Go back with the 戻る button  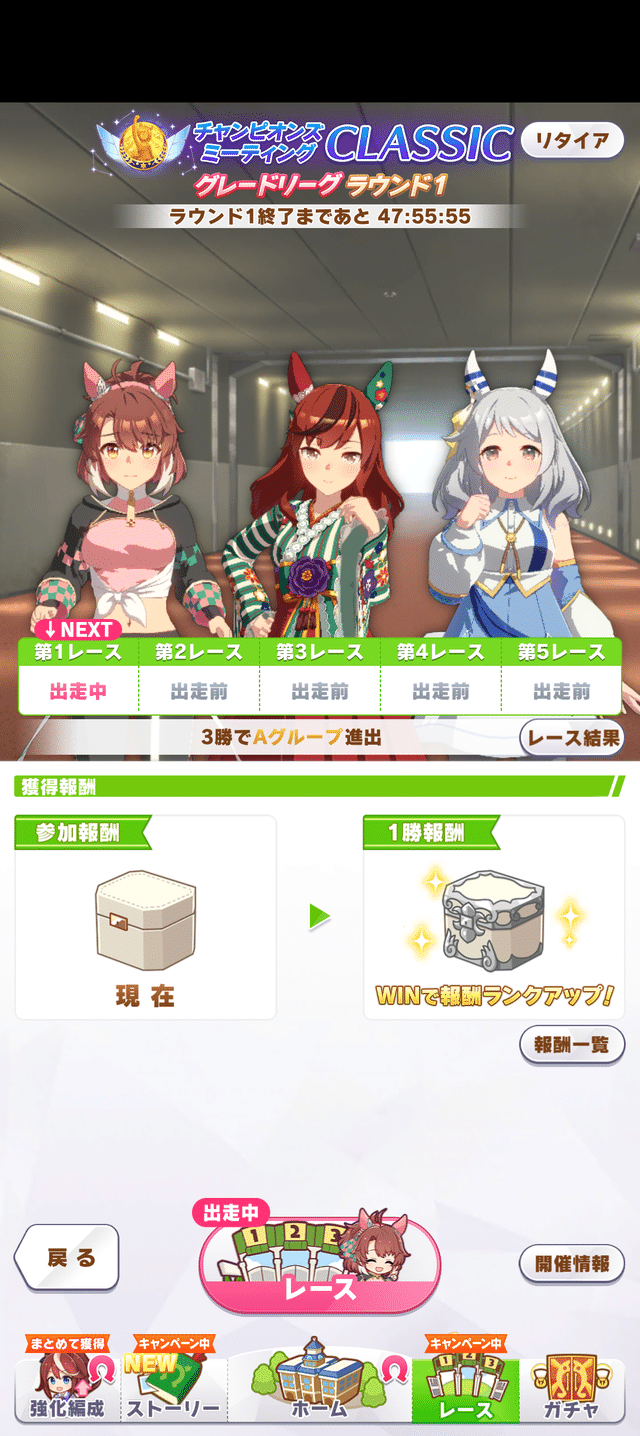(68, 1258)
